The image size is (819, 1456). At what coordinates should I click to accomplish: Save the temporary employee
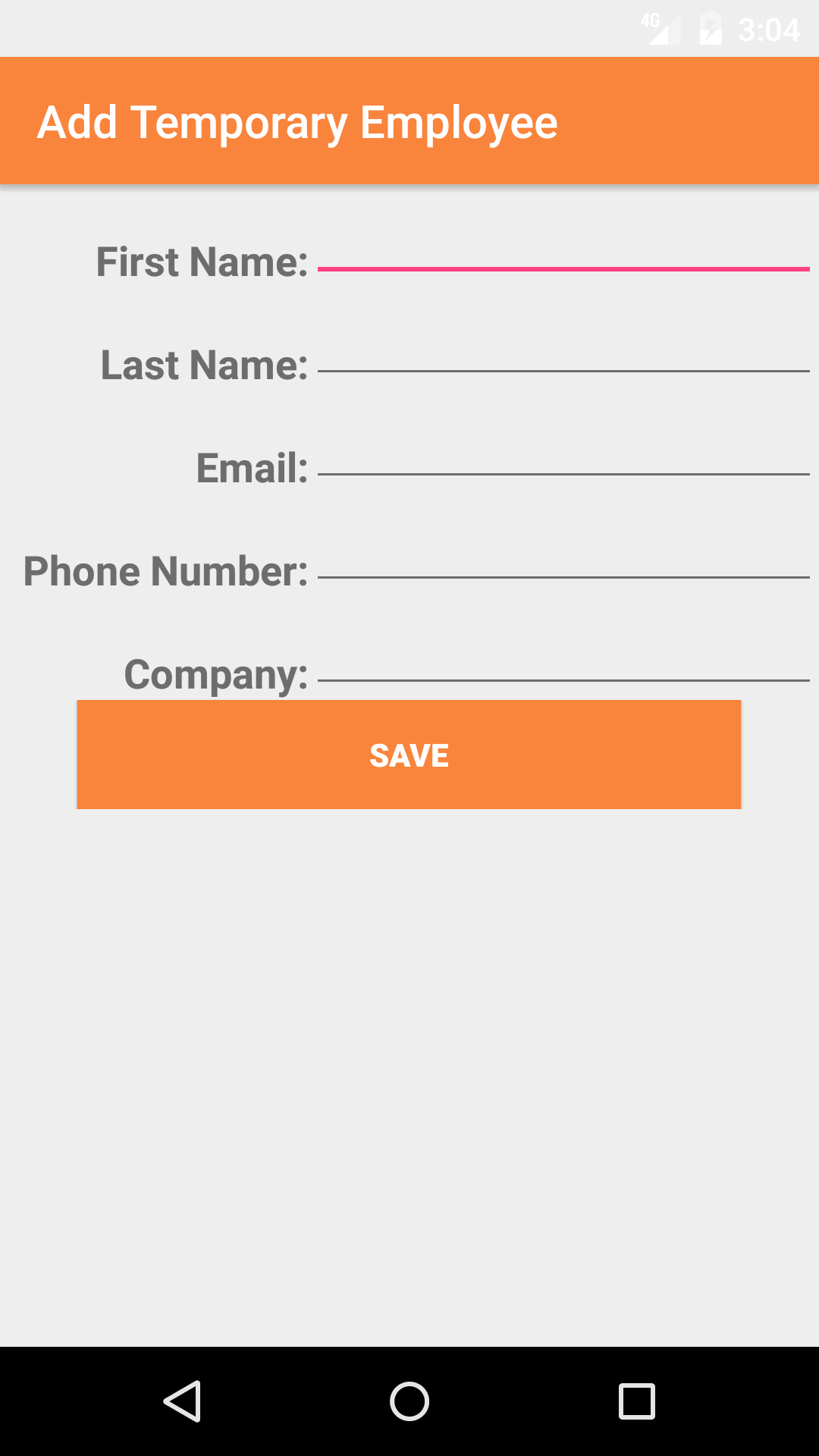coord(409,755)
